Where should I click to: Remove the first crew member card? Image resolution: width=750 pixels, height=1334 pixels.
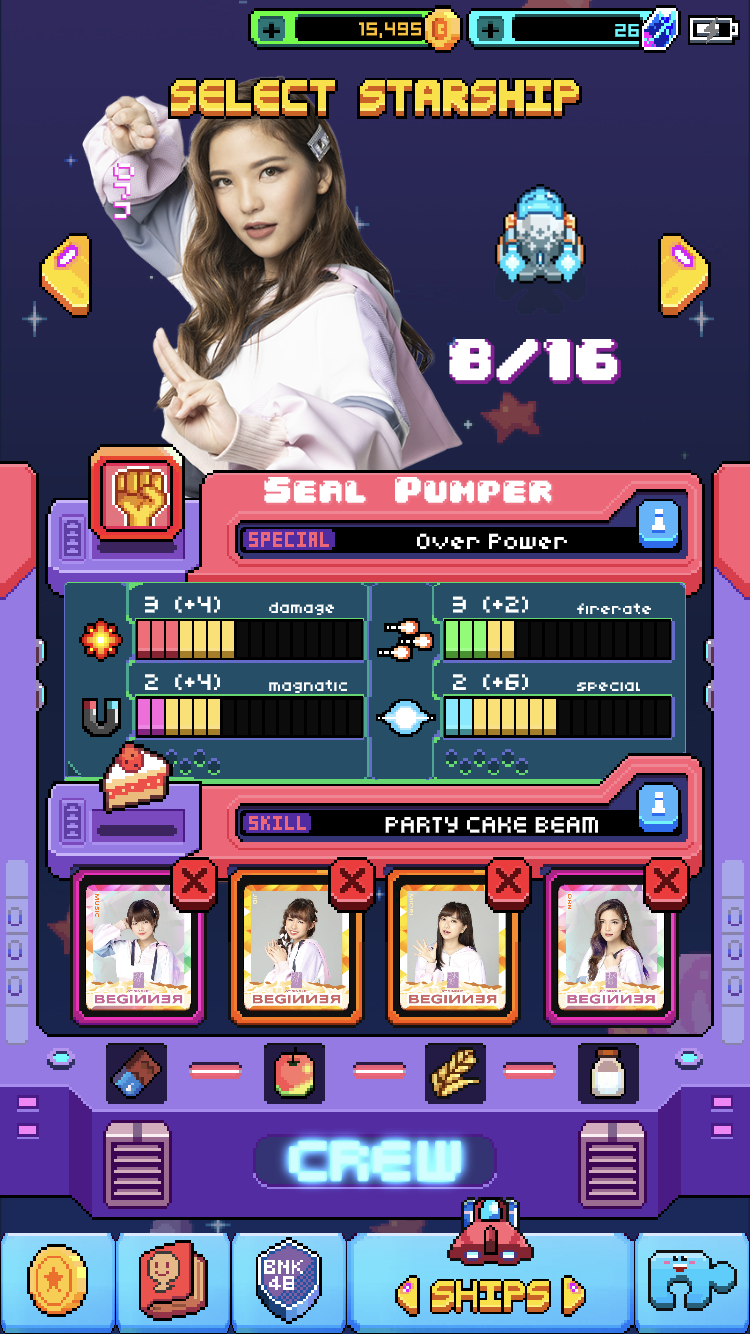click(x=196, y=882)
